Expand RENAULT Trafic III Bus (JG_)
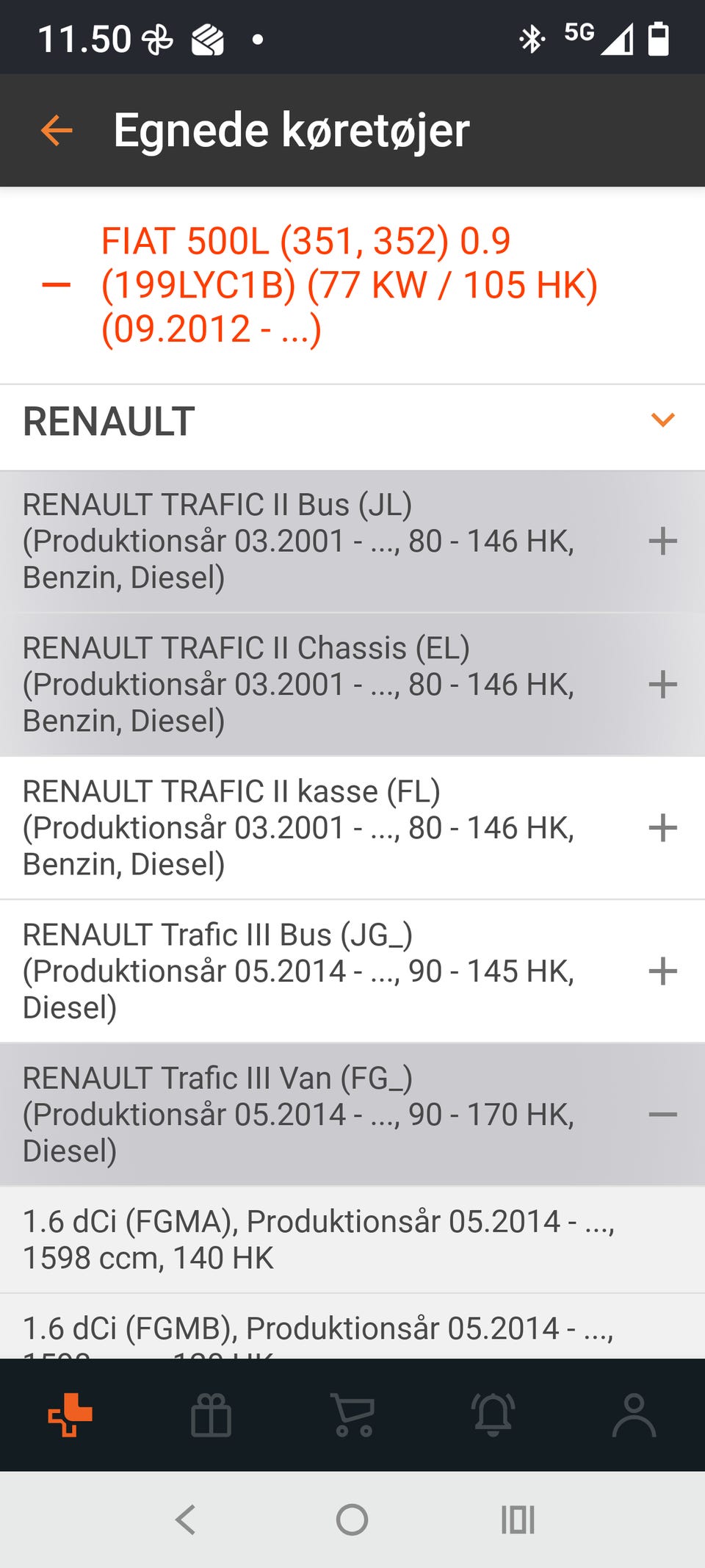Image resolution: width=705 pixels, height=1568 pixels. pyautogui.click(x=662, y=971)
